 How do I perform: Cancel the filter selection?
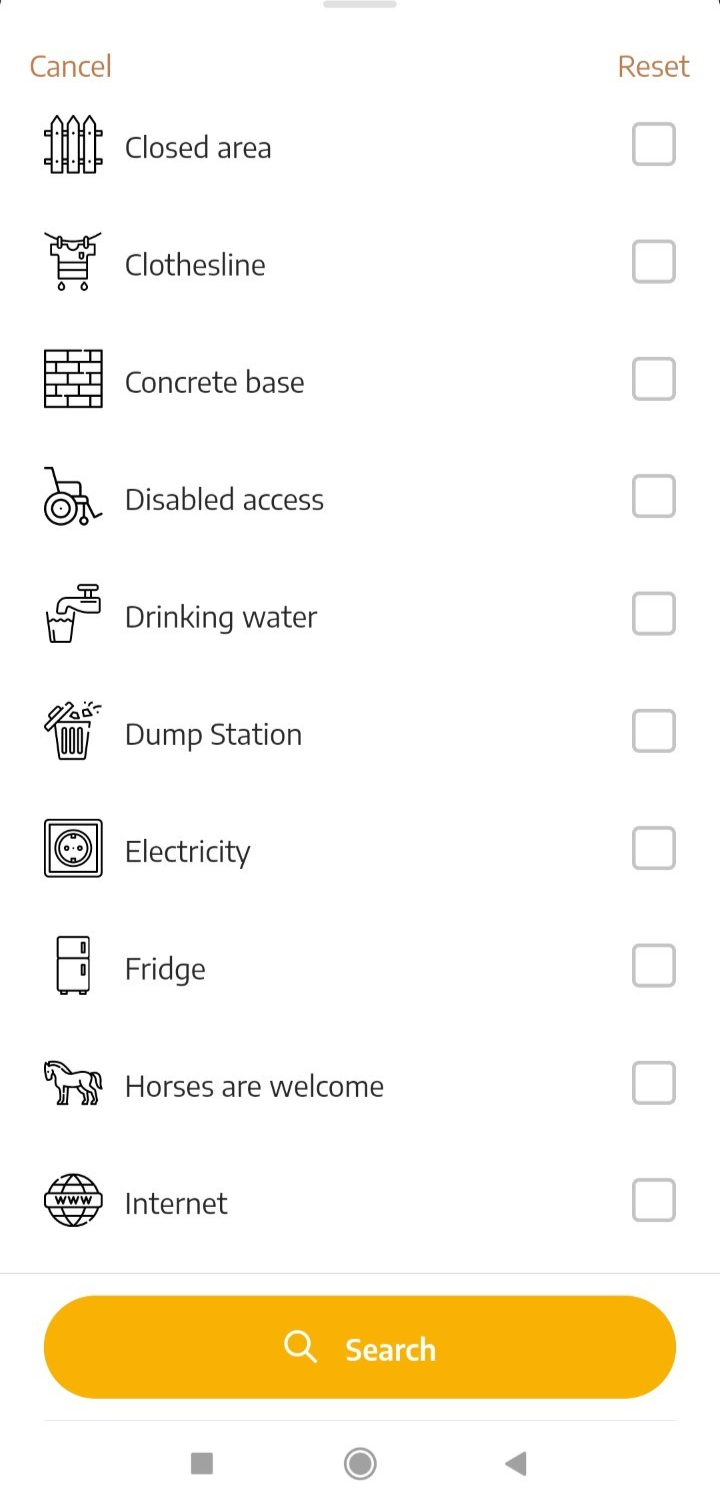point(70,66)
